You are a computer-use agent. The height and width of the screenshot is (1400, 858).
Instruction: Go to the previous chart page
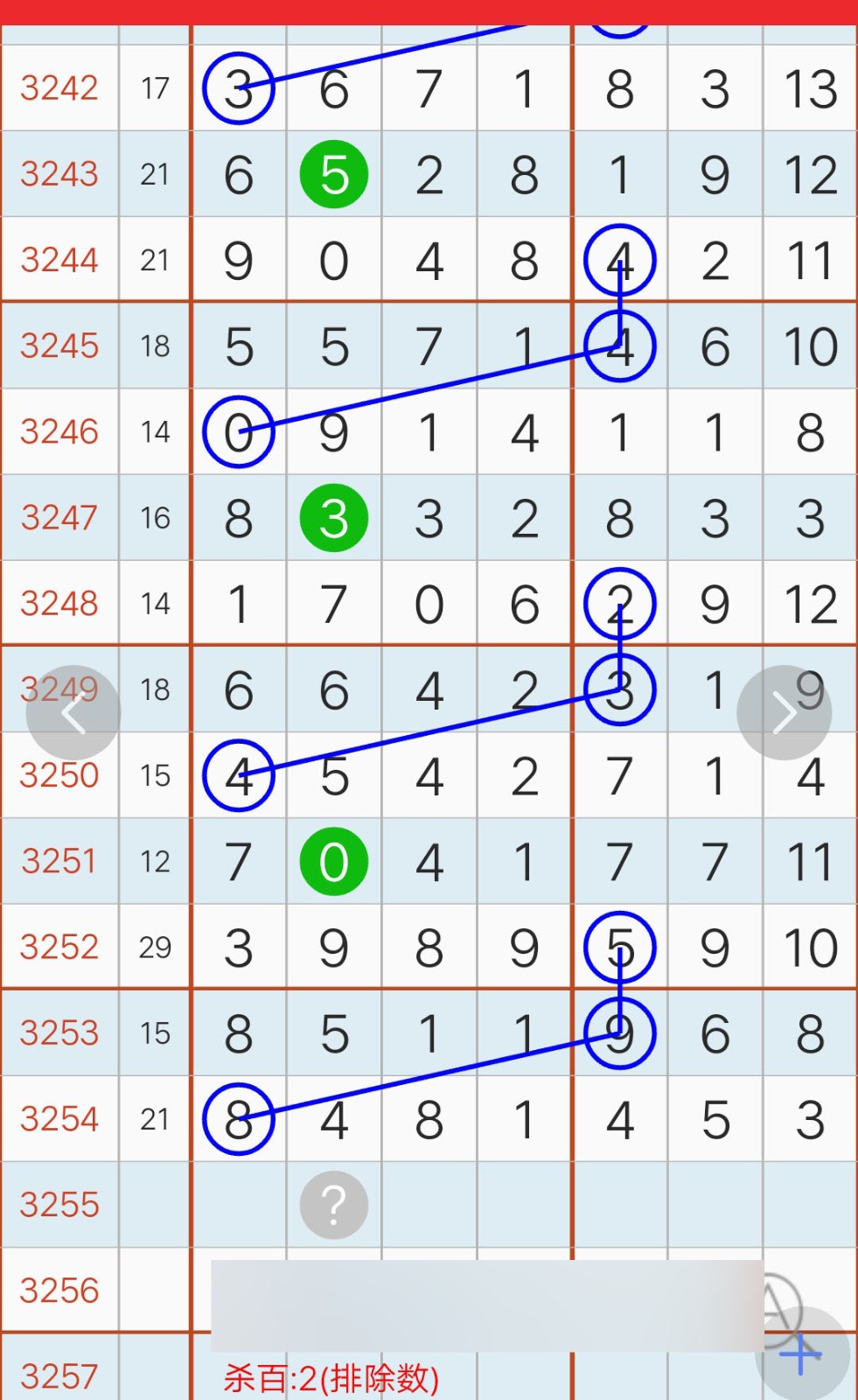pos(73,713)
